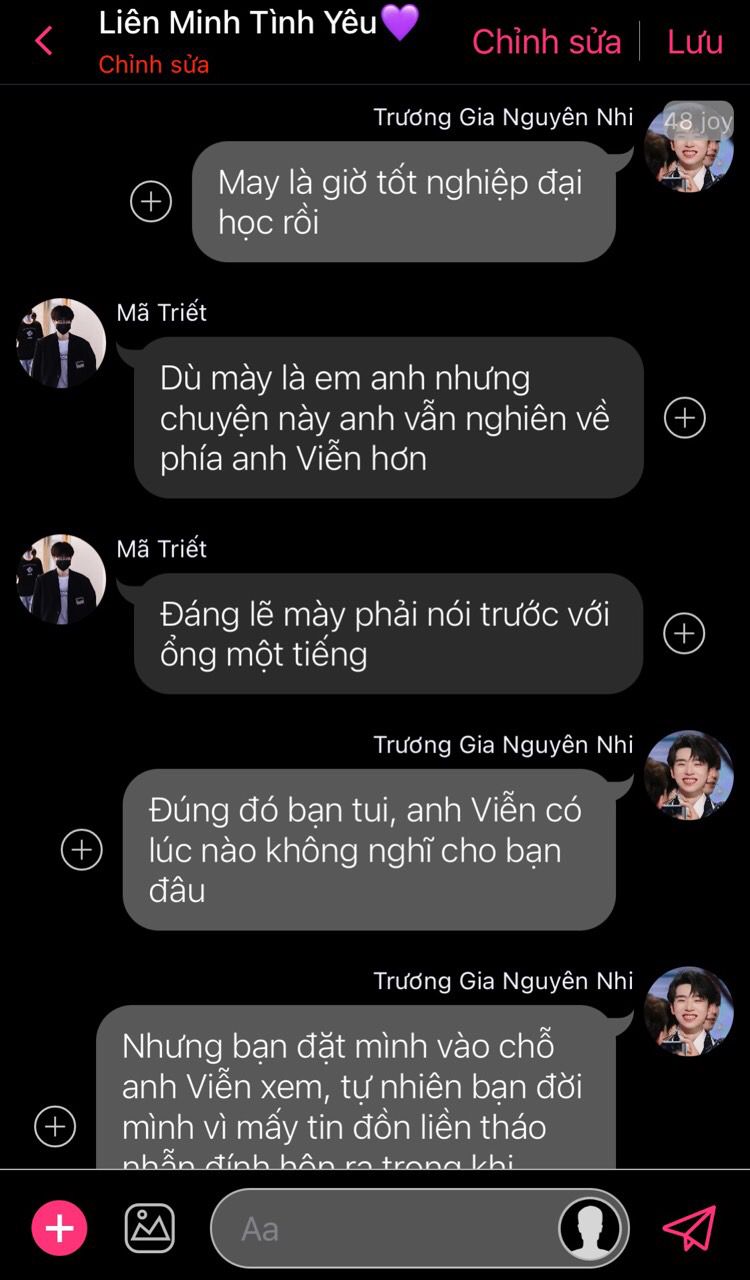750x1280 pixels.
Task: Add a new message with the pink plus
Action: tap(60, 1228)
